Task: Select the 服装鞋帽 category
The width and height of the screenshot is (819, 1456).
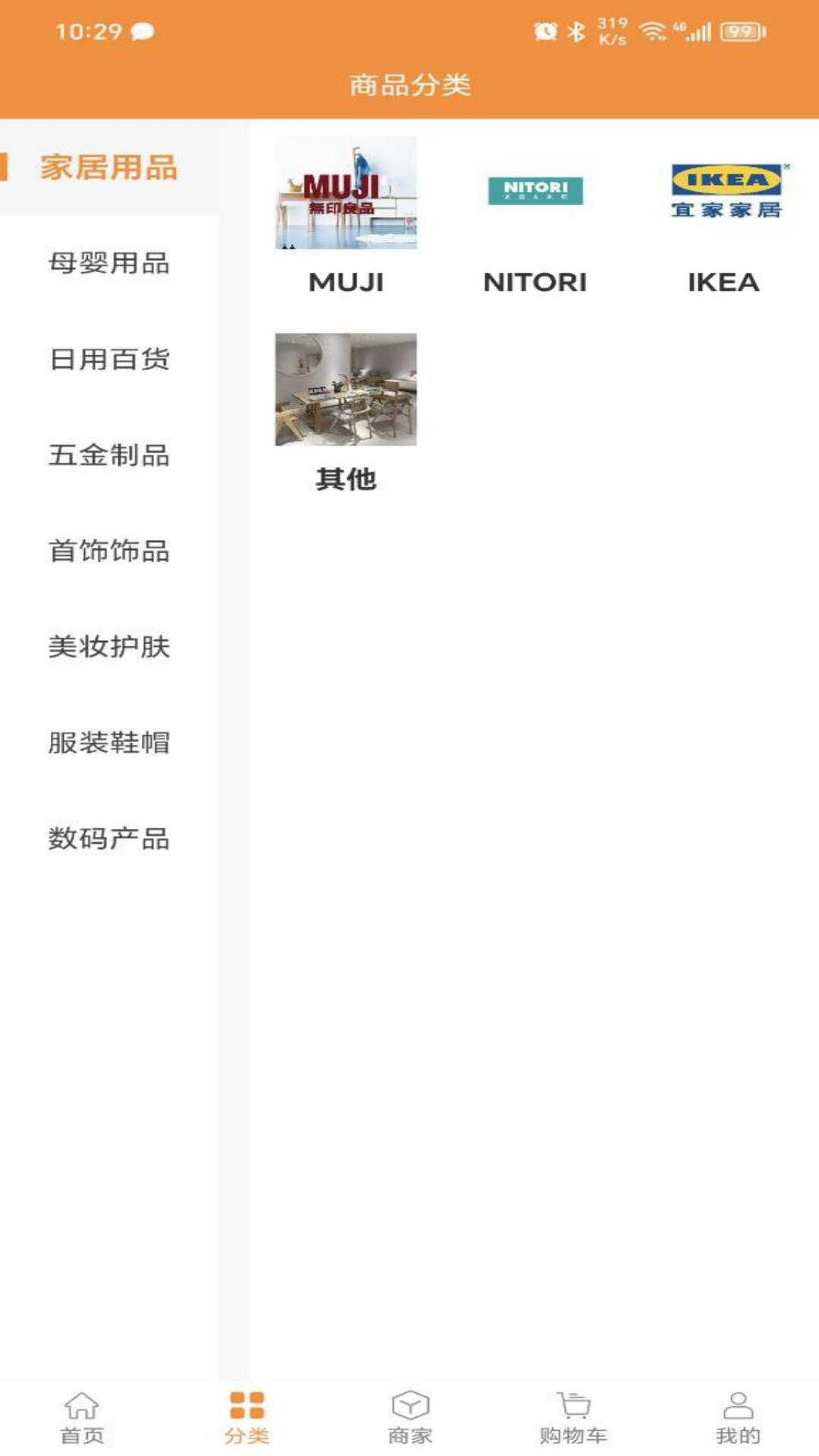Action: (109, 742)
